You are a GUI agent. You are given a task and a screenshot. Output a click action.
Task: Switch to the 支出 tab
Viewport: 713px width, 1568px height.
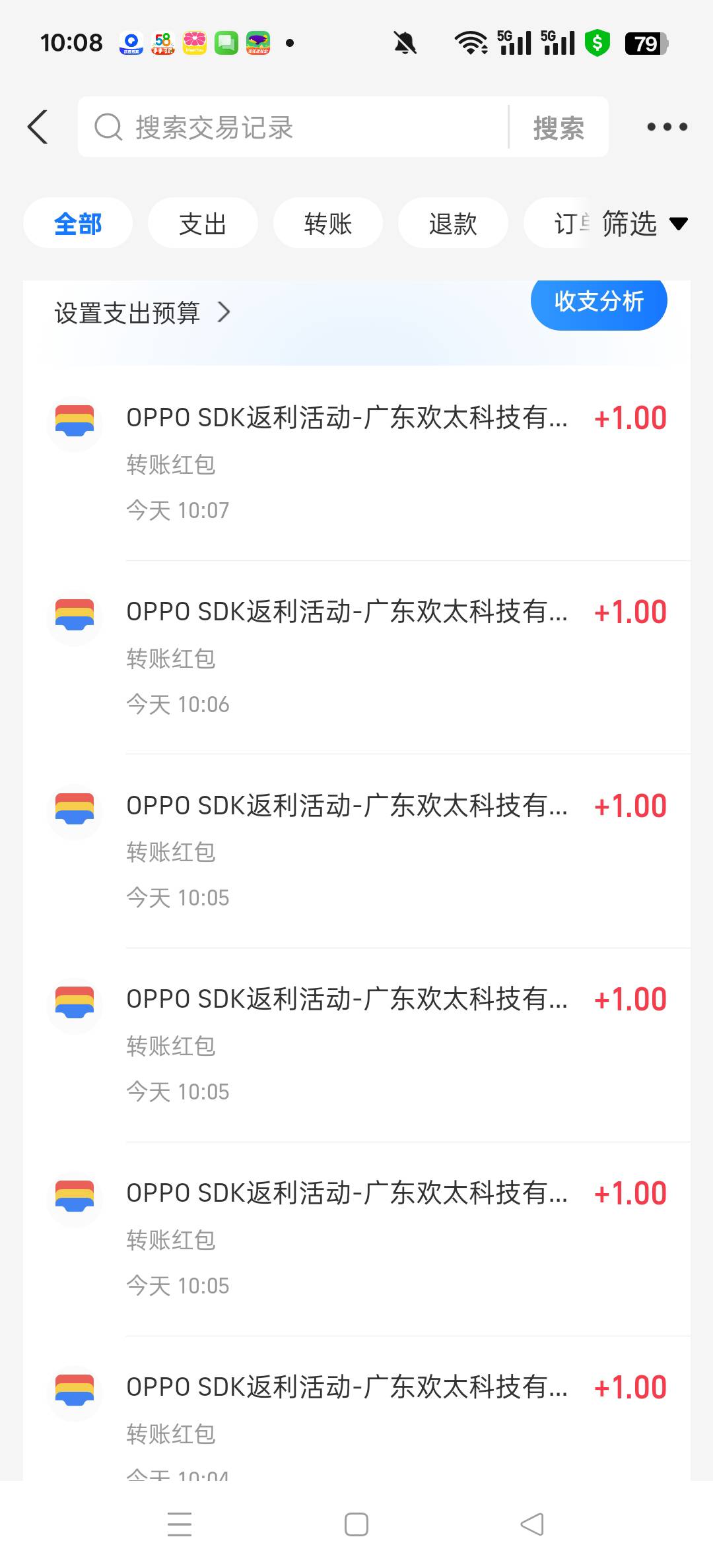click(203, 223)
